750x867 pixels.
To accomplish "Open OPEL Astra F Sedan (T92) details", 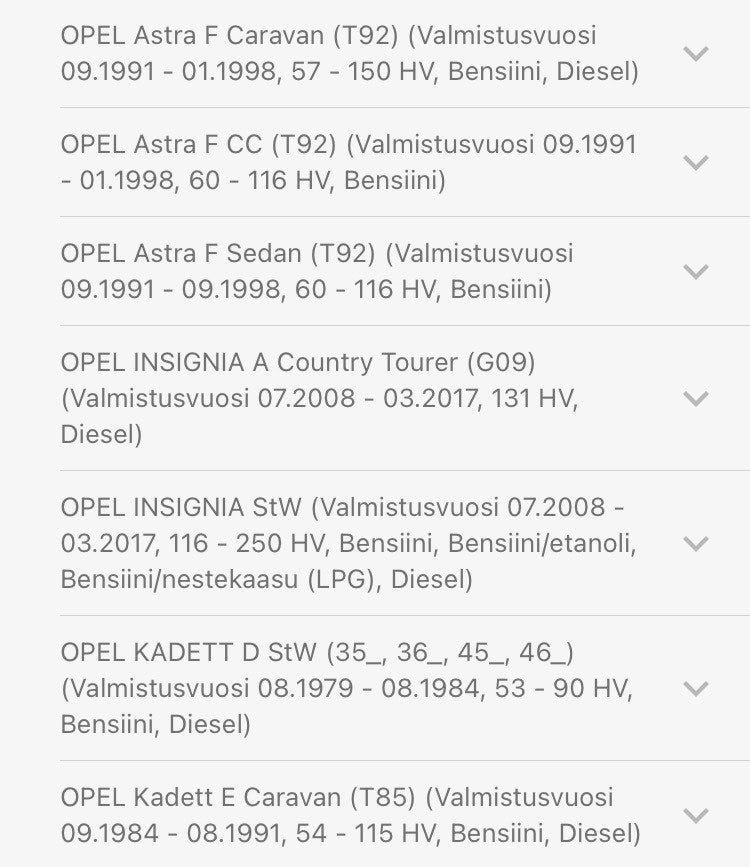I will tap(695, 271).
